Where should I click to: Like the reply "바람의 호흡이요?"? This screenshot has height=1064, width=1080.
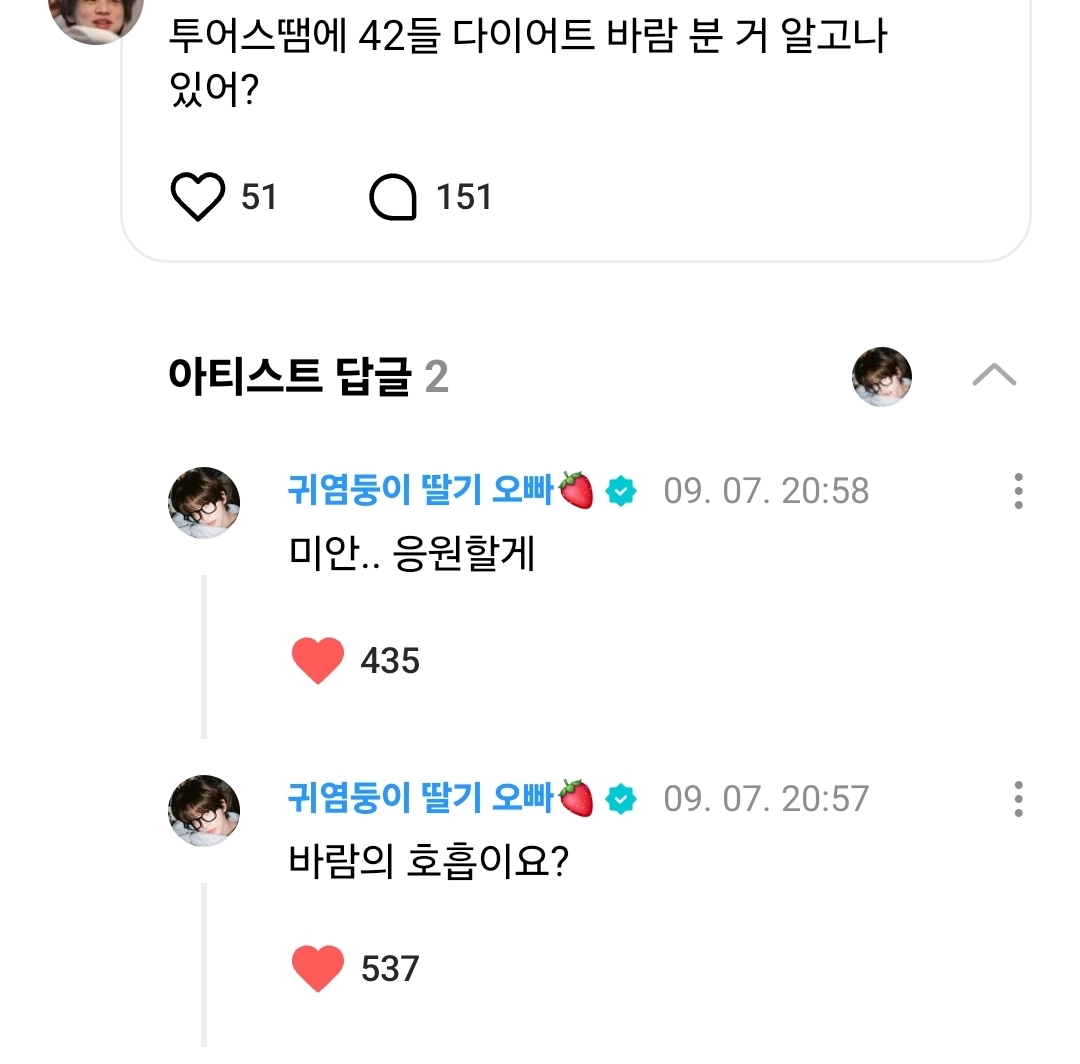pos(318,969)
